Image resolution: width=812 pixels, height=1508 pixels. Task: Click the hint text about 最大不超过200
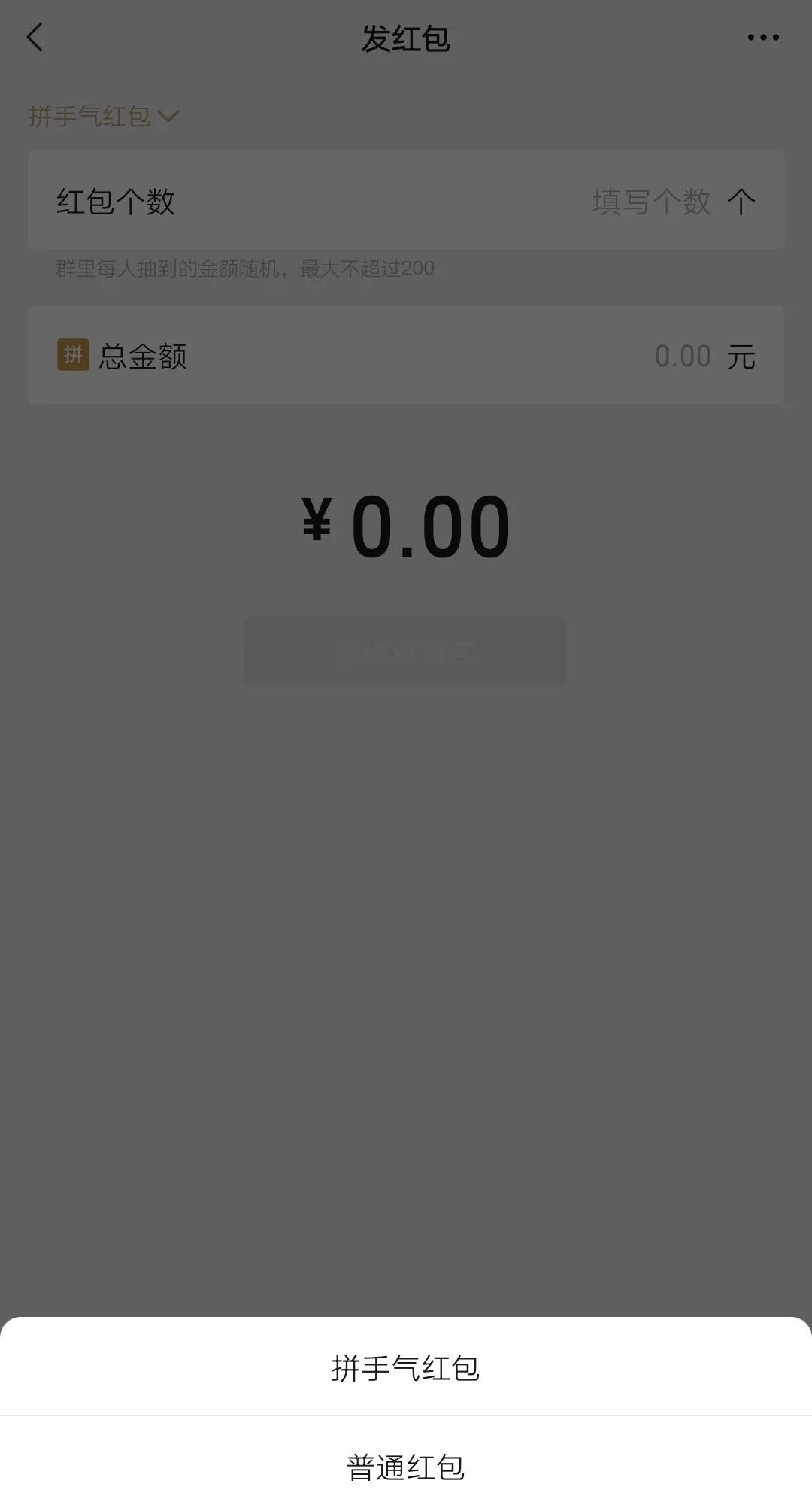(244, 268)
